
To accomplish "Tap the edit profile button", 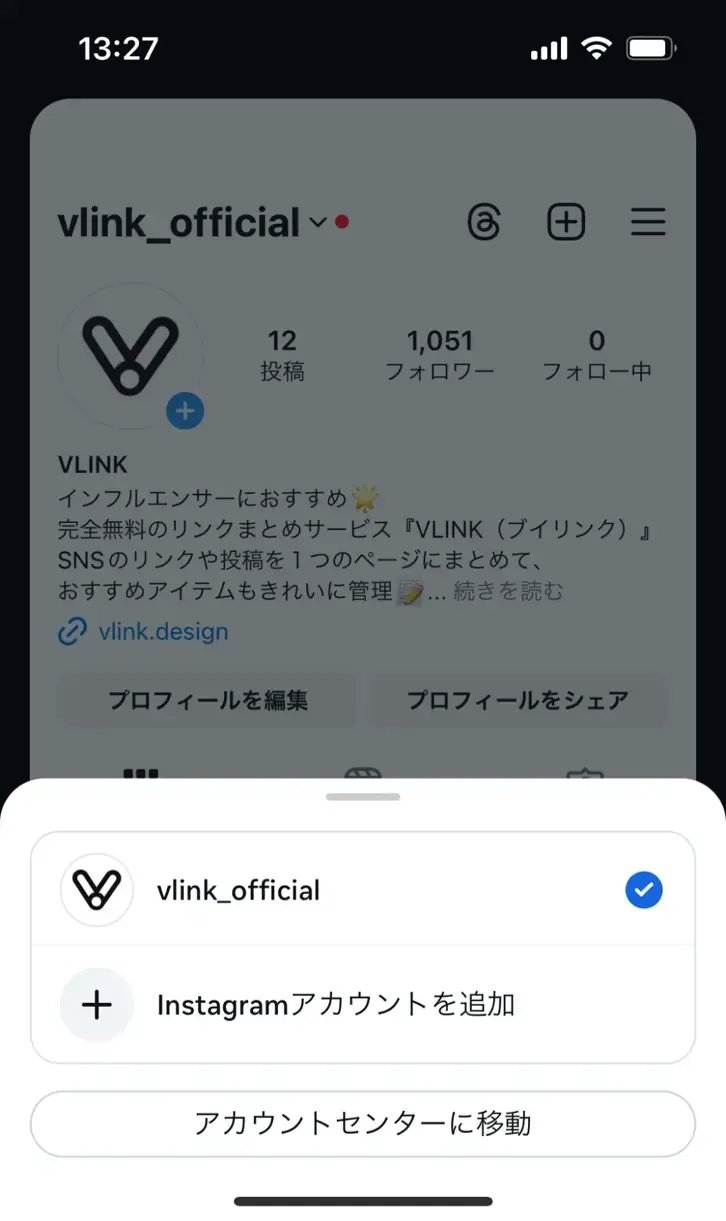I will 208,700.
